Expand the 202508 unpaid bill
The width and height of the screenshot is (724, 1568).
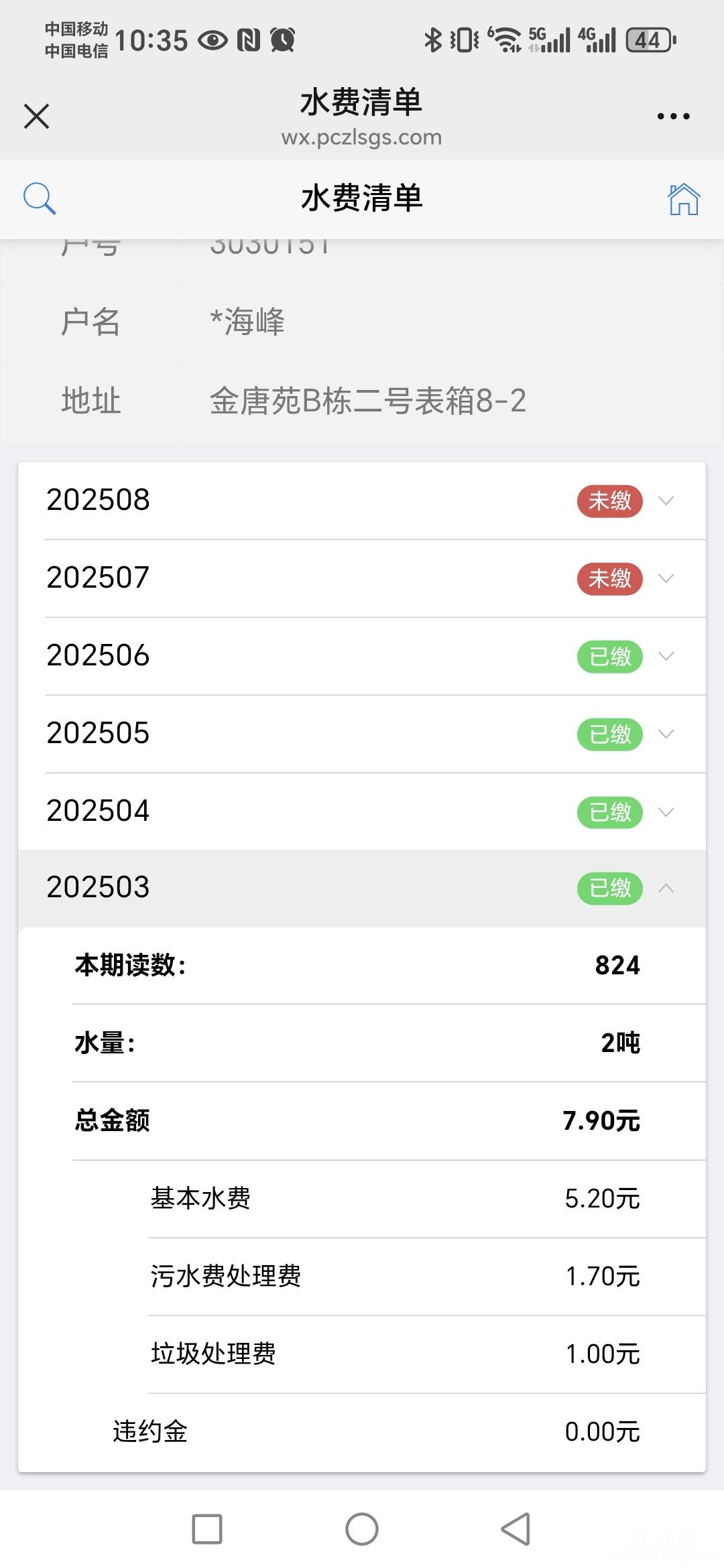pos(362,501)
